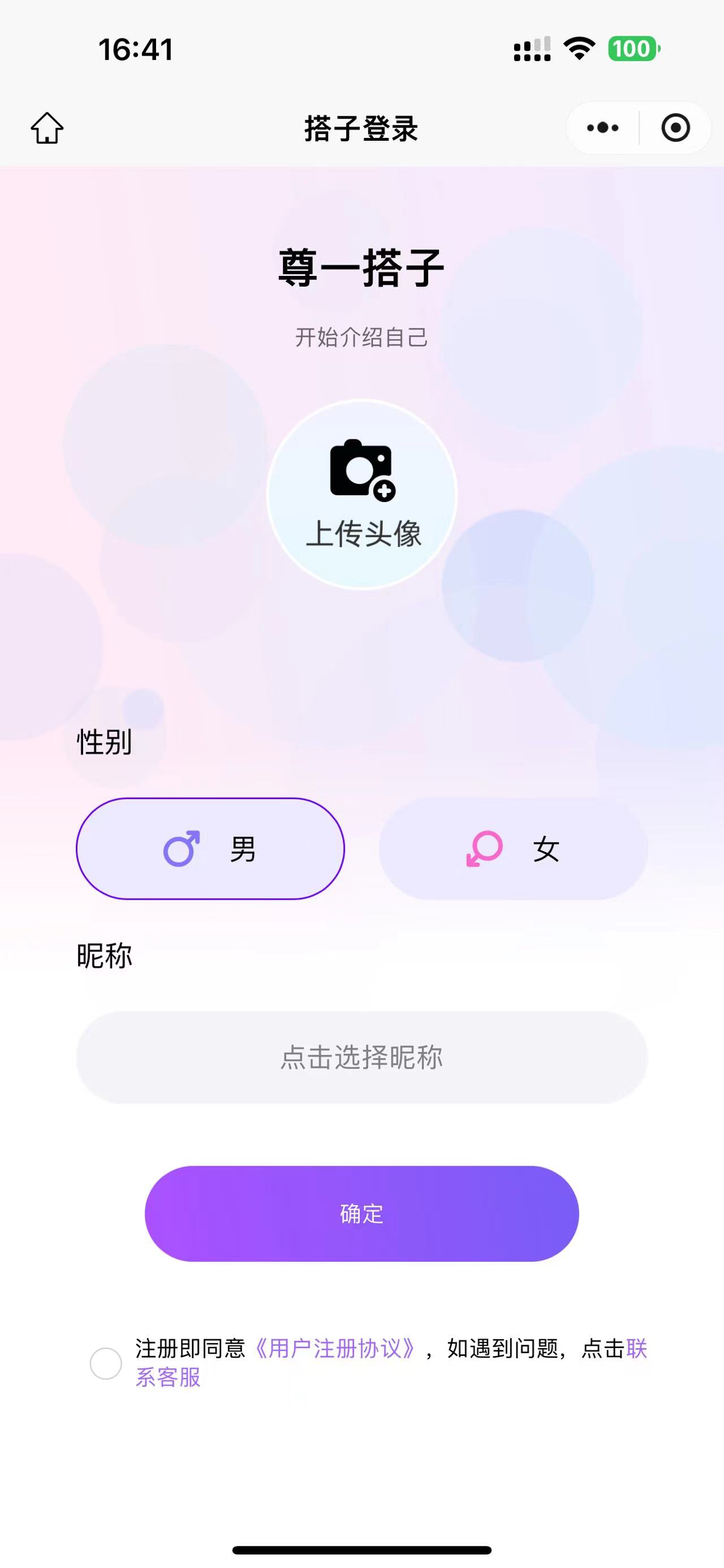Confirm with the 确定 button

coord(361,1214)
